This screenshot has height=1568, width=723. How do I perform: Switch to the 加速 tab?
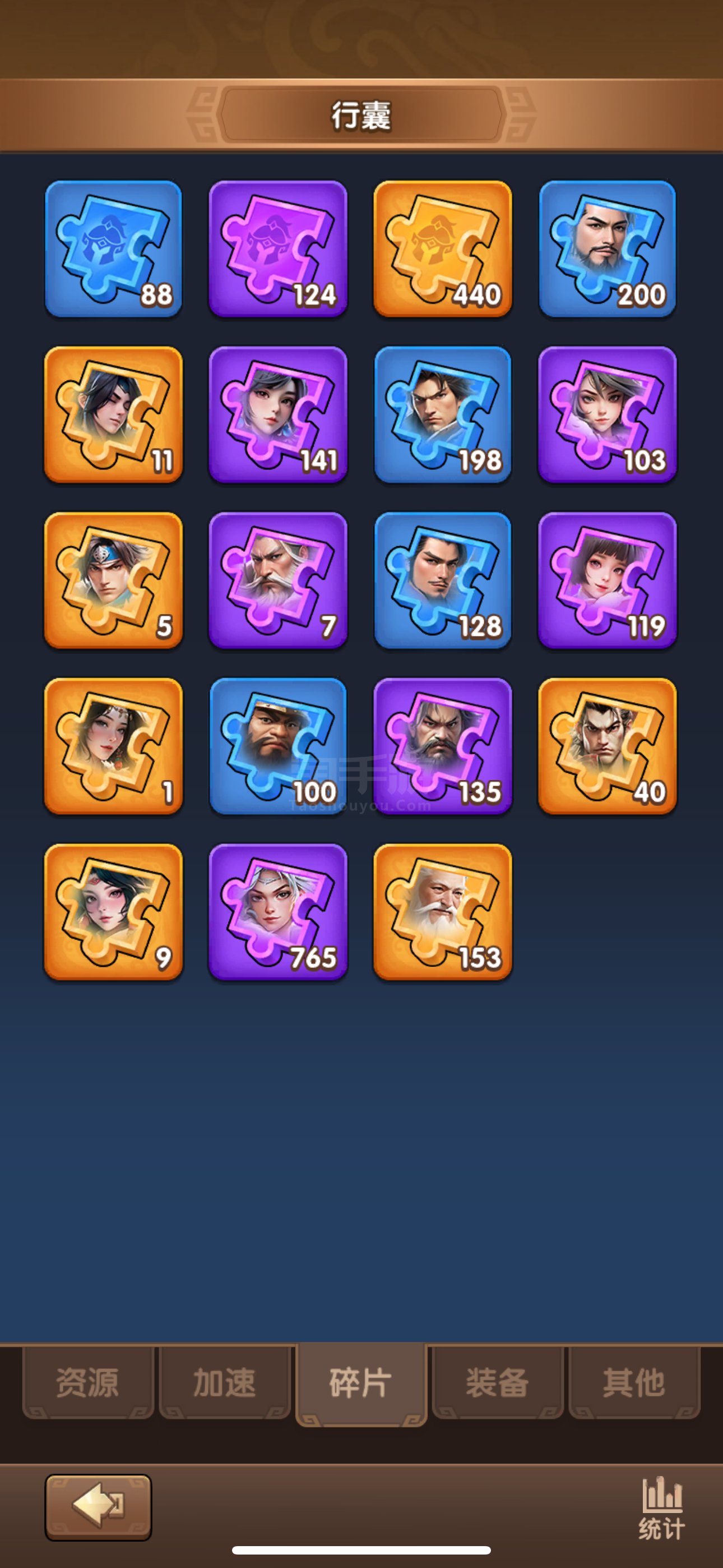coord(225,1382)
